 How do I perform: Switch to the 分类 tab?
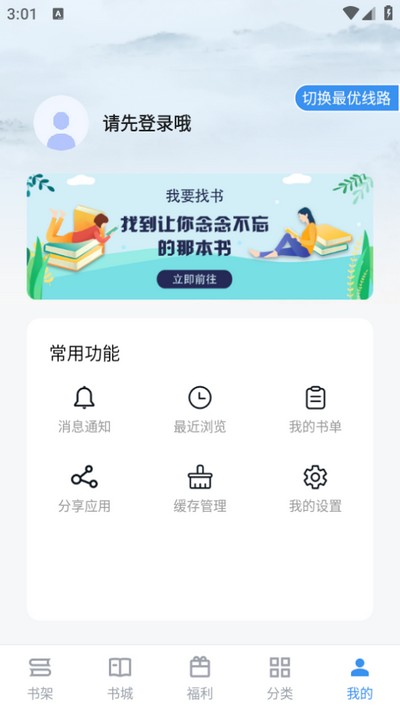click(x=280, y=678)
